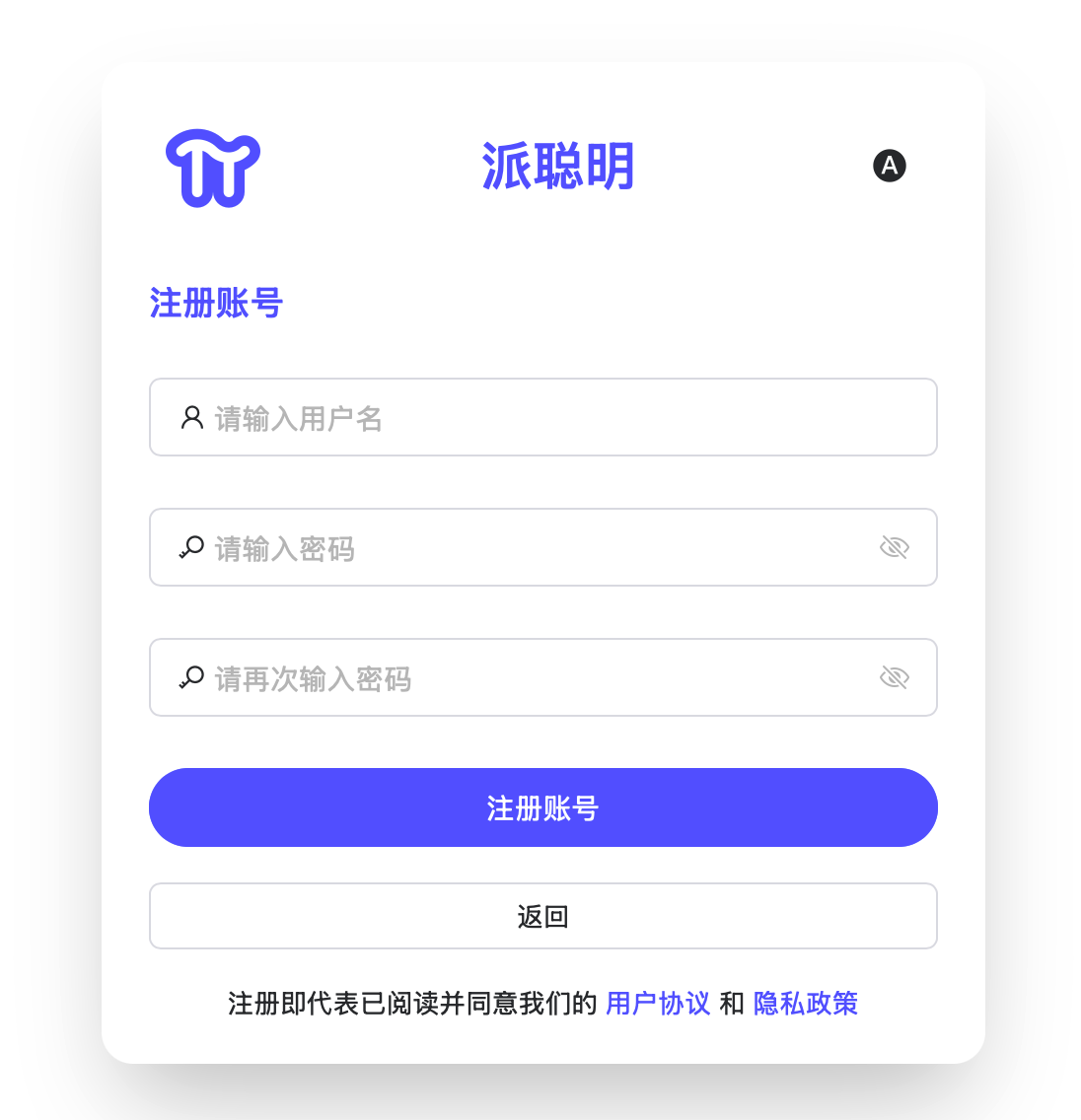Go back with the 返回 button
This screenshot has width=1081, height=1120.
coord(542,916)
